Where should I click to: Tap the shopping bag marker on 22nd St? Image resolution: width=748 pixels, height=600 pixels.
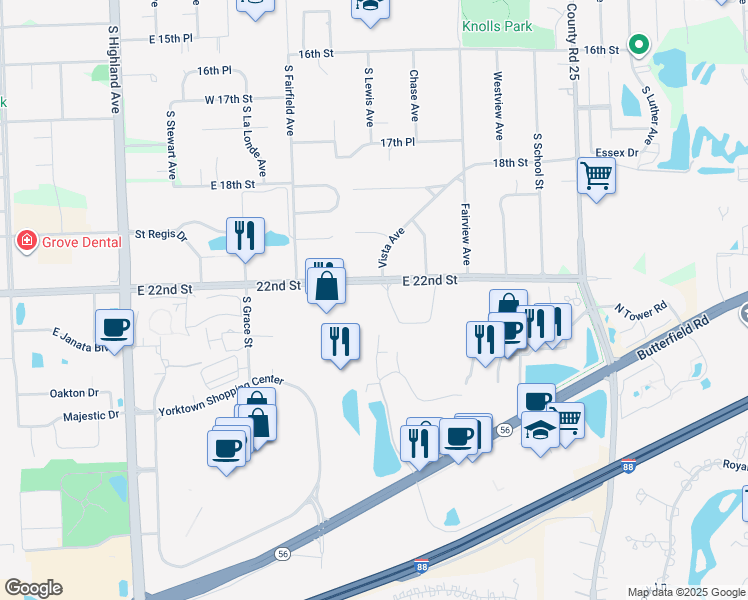coord(327,287)
